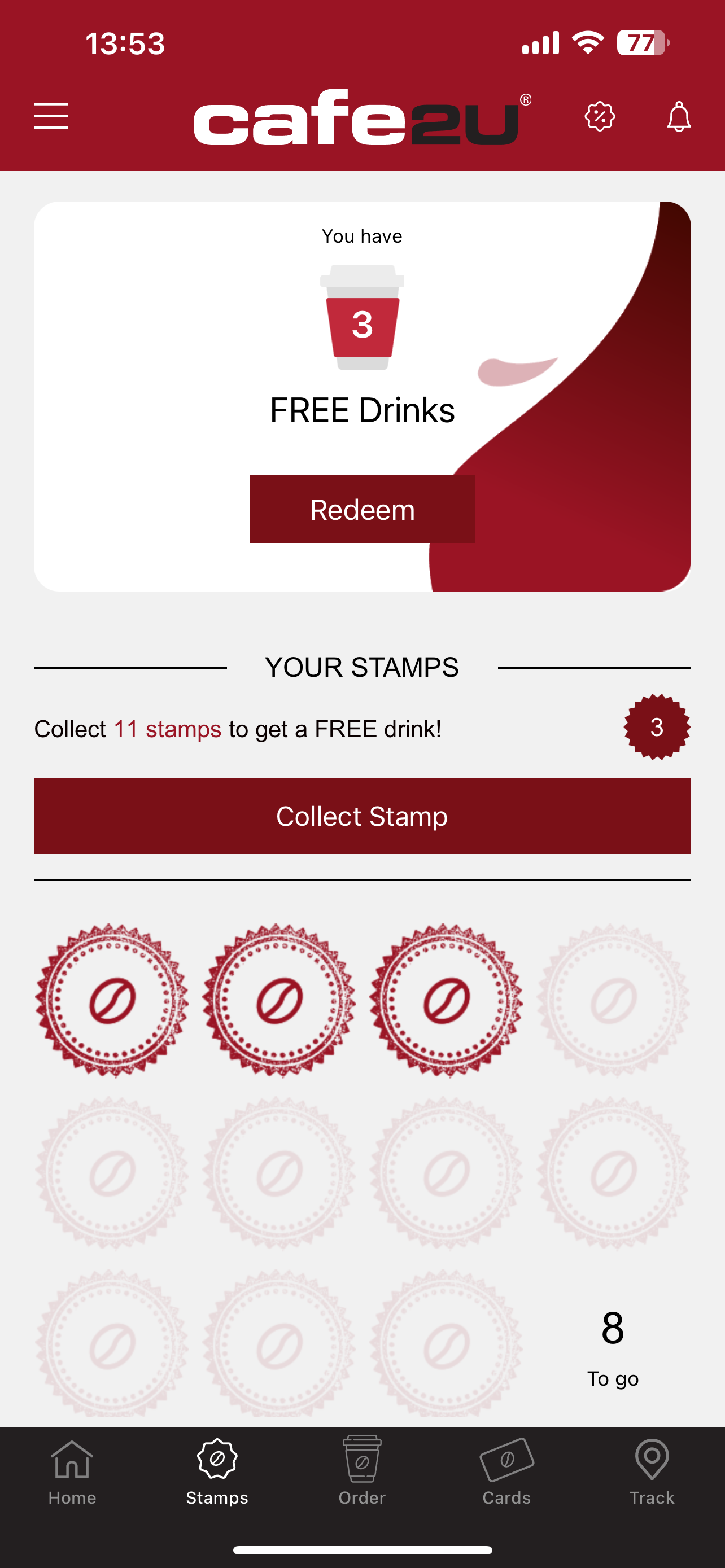Open the hamburger menu
Screen dimensions: 725x1568
[50, 116]
